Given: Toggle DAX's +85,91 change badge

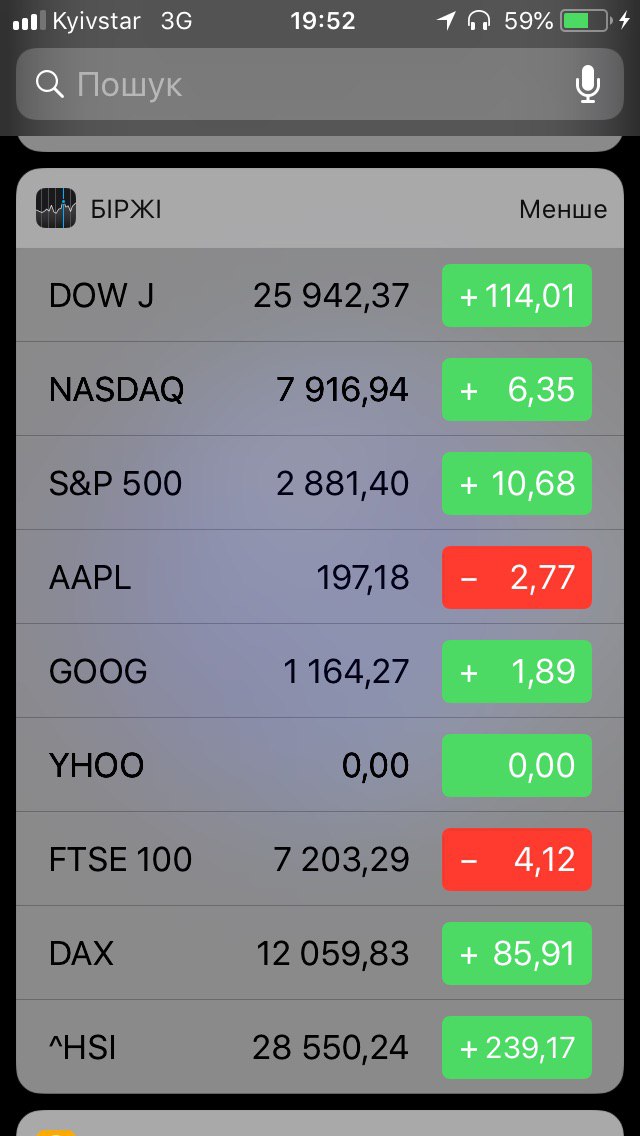Looking at the screenshot, I should tap(517, 953).
